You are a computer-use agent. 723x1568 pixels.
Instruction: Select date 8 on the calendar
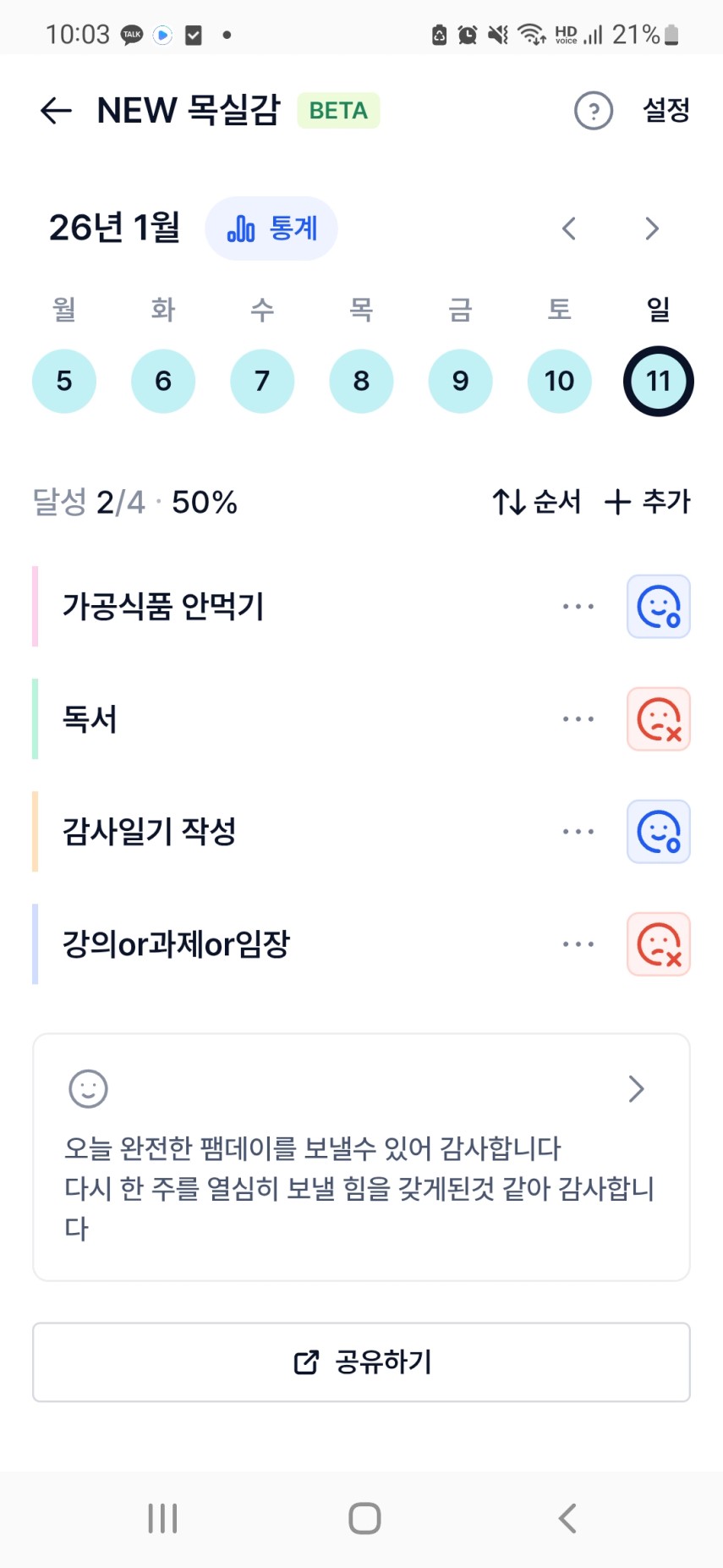pyautogui.click(x=361, y=381)
